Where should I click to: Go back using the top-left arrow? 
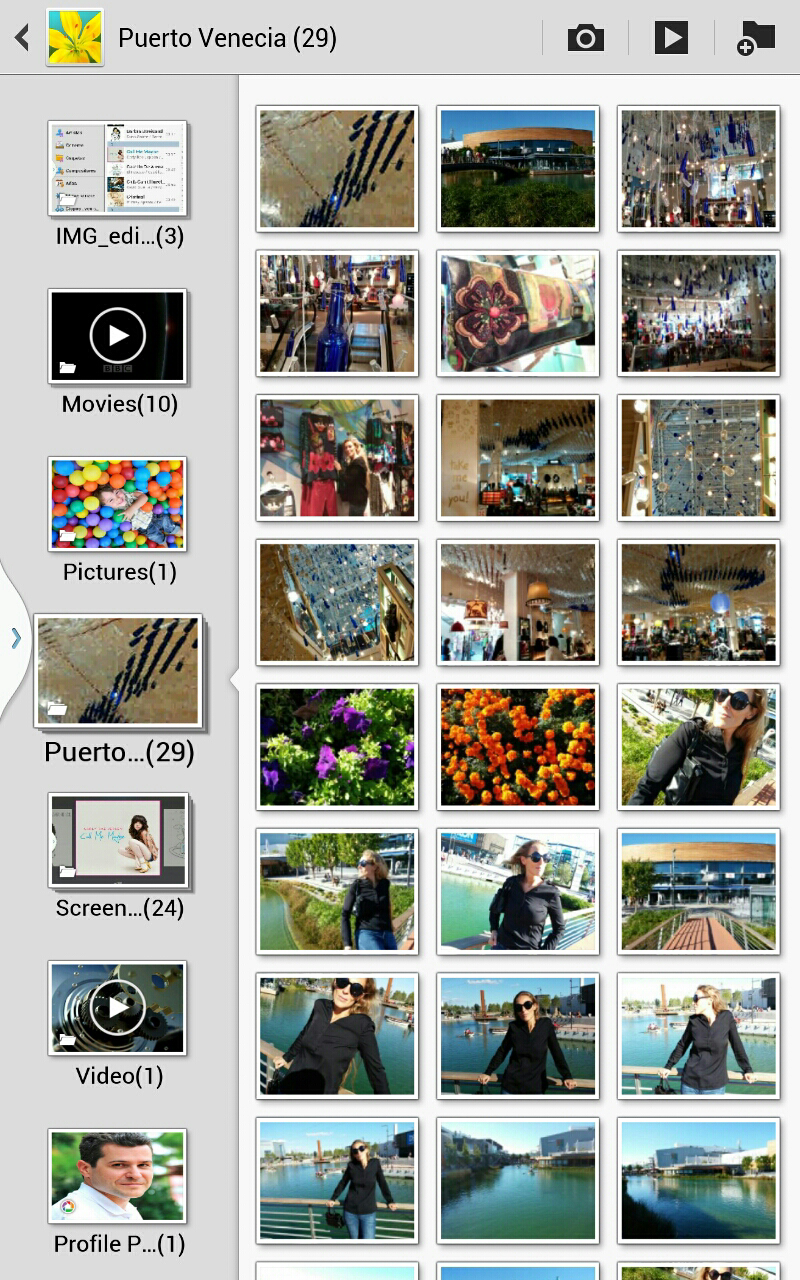[x=22, y=38]
